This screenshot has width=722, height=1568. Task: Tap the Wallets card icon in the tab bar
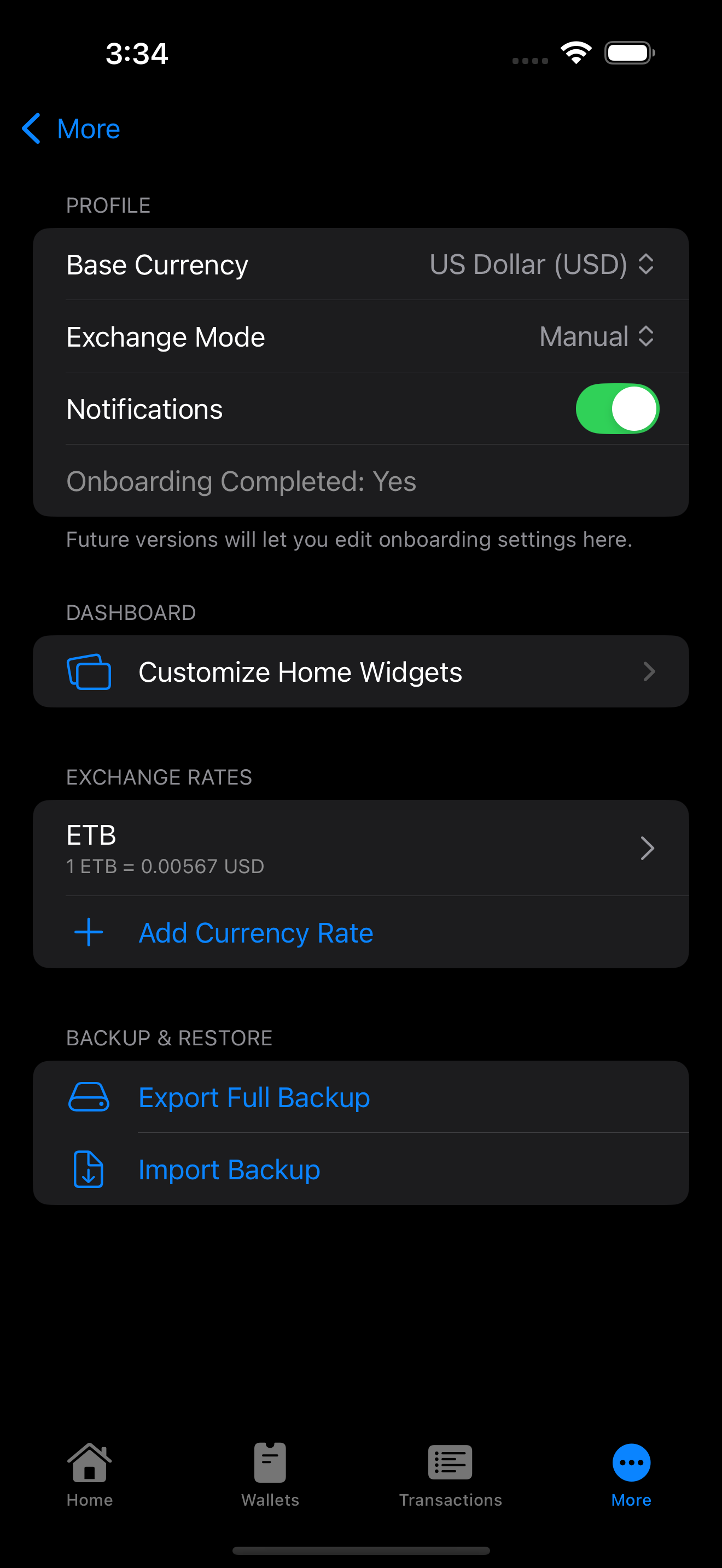[x=270, y=1461]
